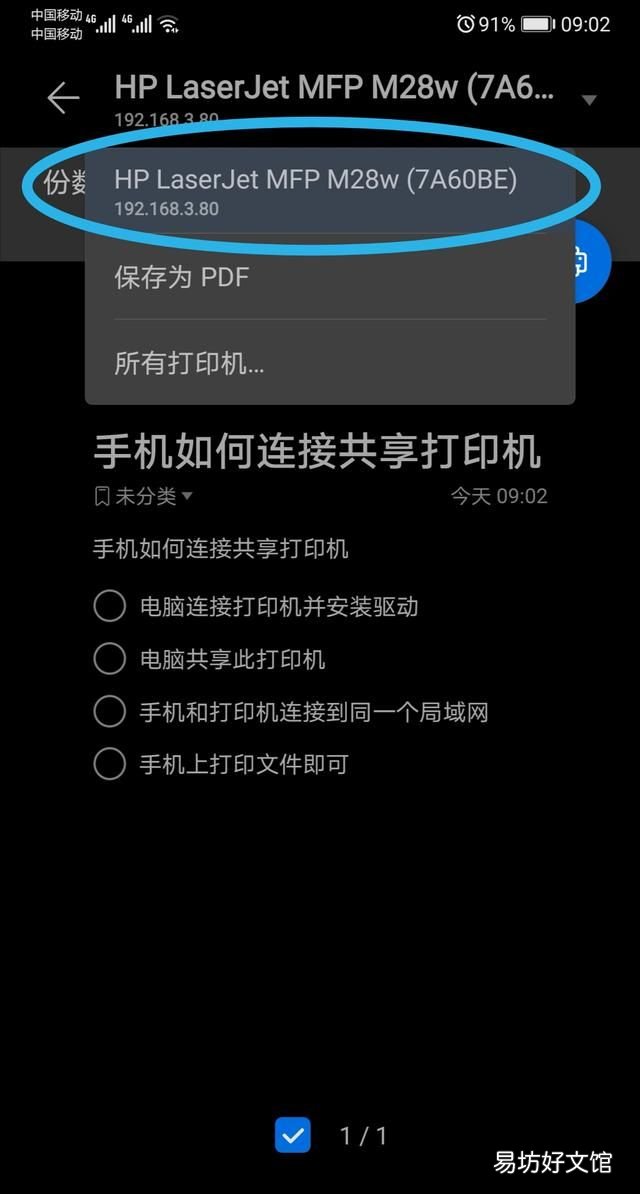This screenshot has height=1194, width=640.
Task: Open 所有打印机 list
Action: point(330,362)
